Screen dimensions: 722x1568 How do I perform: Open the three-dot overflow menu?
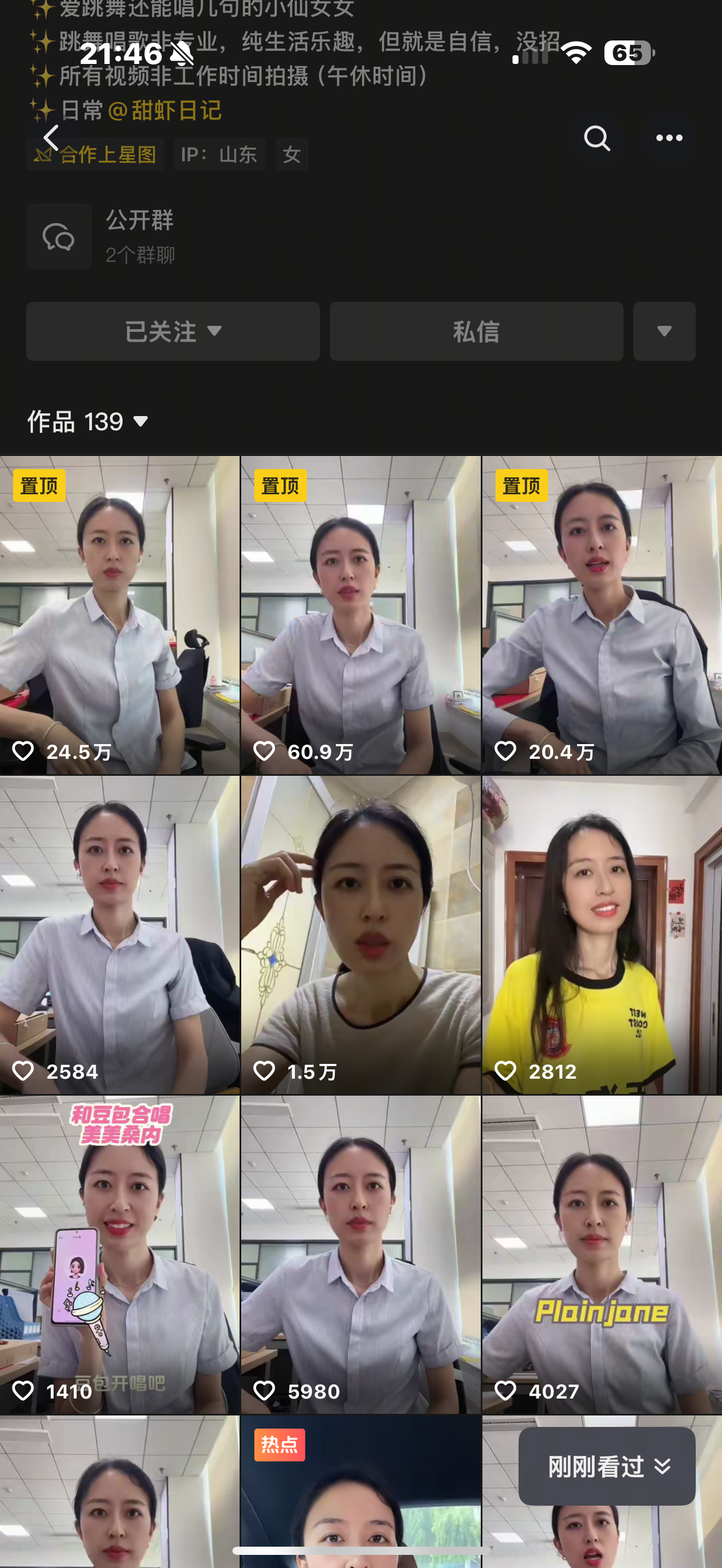click(x=669, y=138)
